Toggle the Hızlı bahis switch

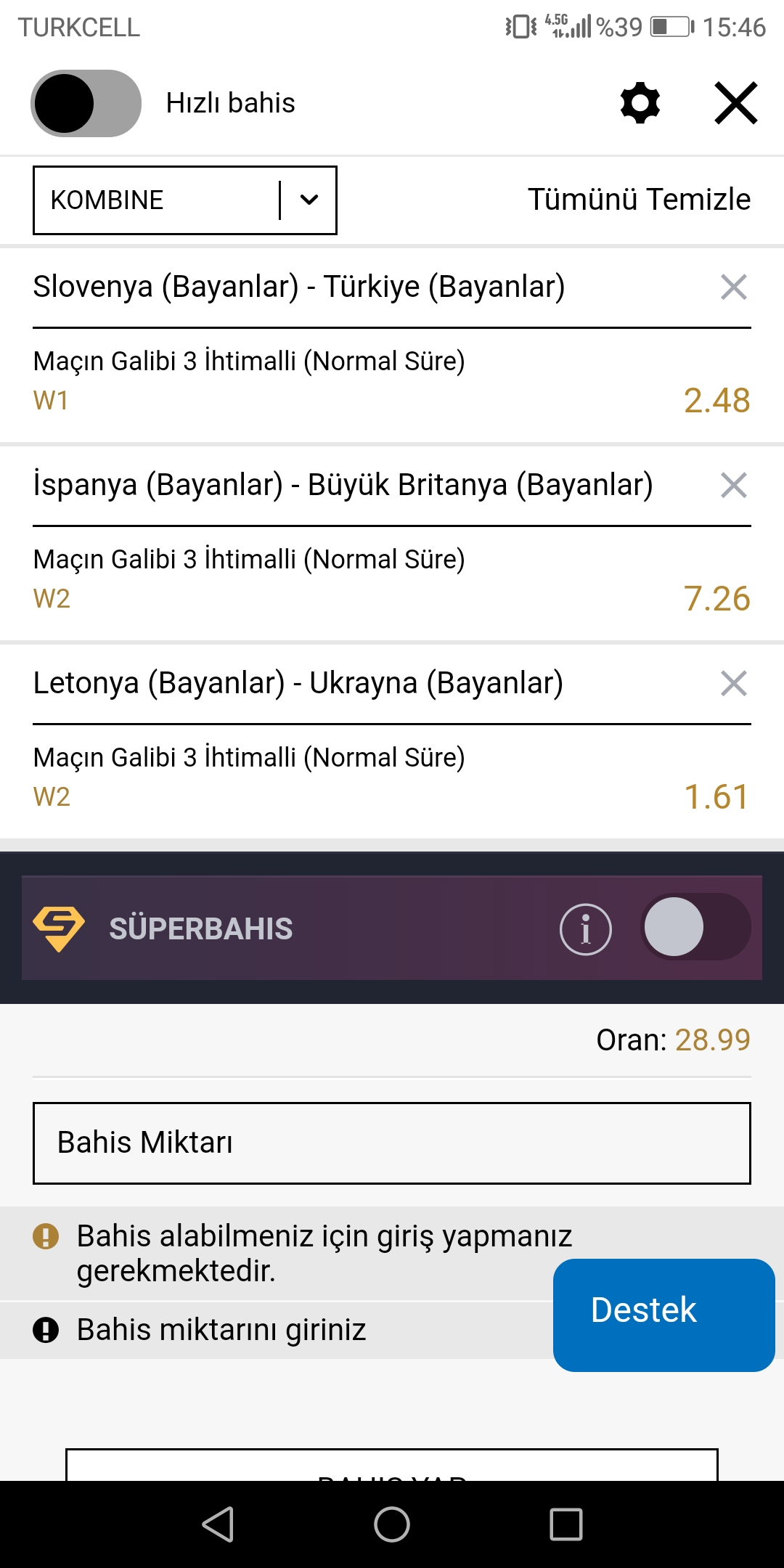coord(86,103)
